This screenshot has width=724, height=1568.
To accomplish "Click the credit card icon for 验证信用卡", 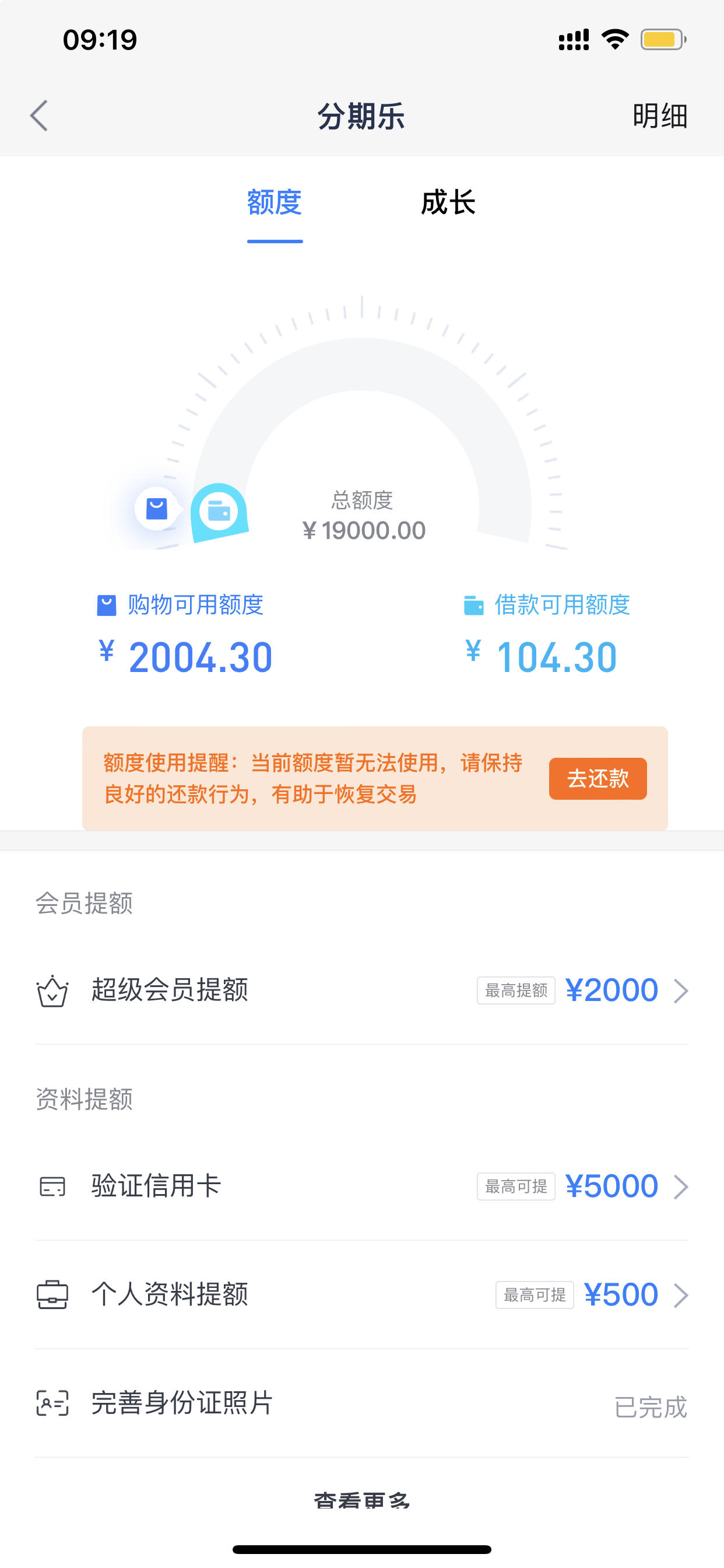I will tap(52, 1185).
